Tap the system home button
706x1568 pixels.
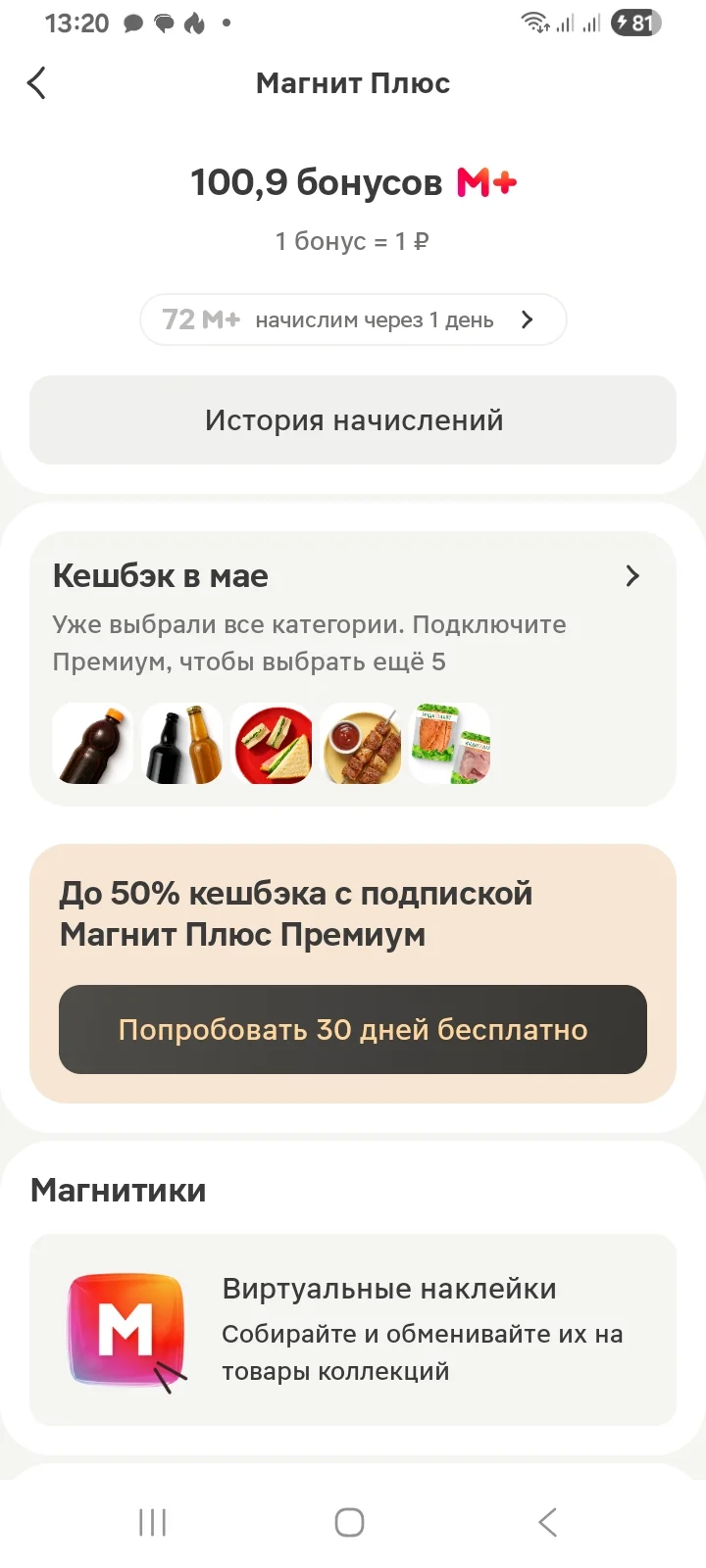pyautogui.click(x=350, y=1522)
